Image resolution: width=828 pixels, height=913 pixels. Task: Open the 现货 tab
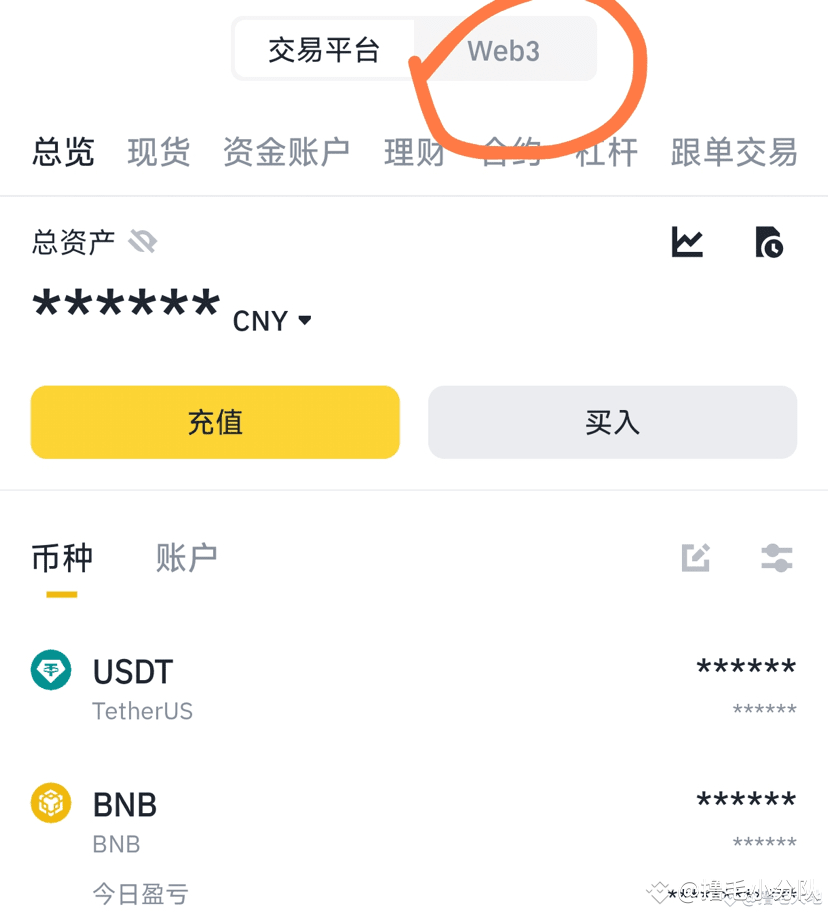(x=158, y=152)
